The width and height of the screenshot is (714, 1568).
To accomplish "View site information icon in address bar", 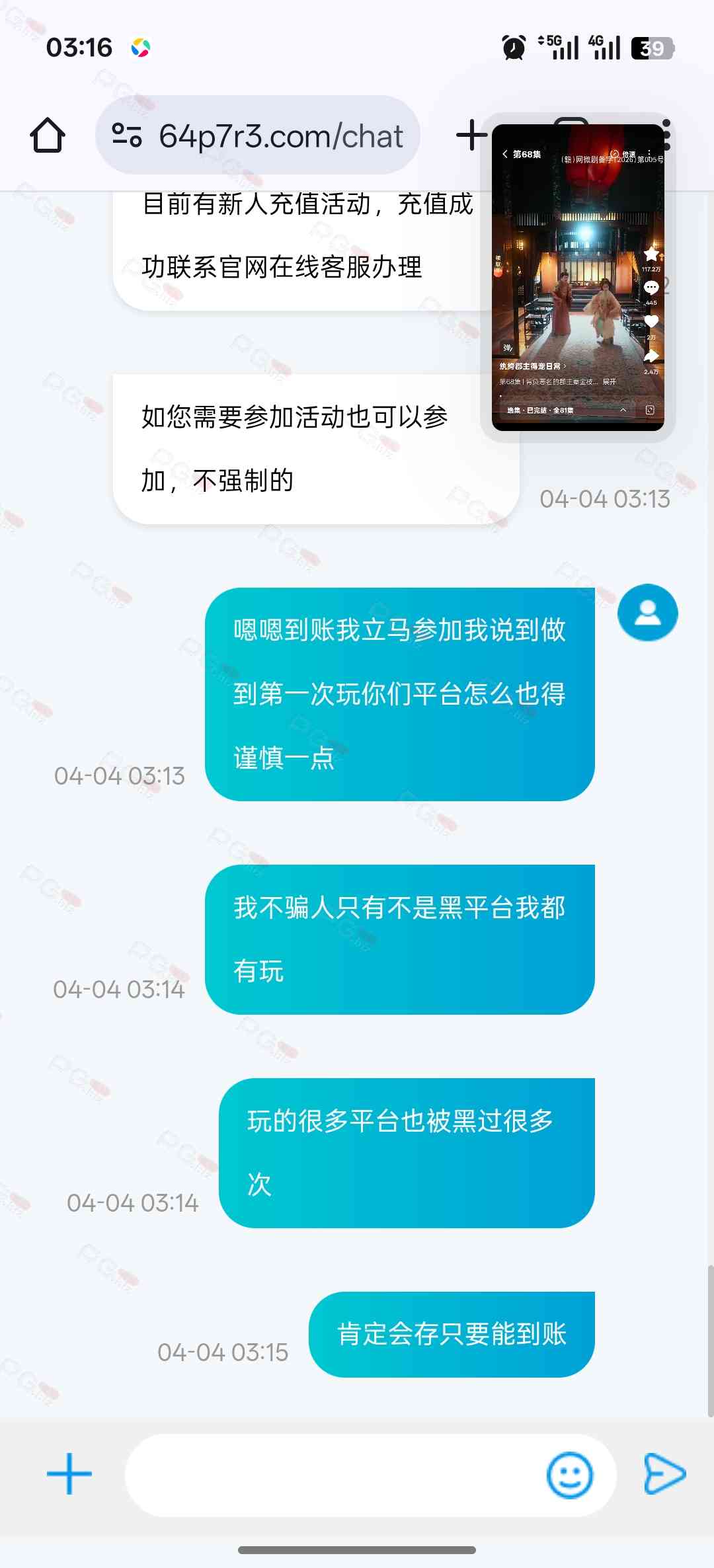I will click(126, 136).
